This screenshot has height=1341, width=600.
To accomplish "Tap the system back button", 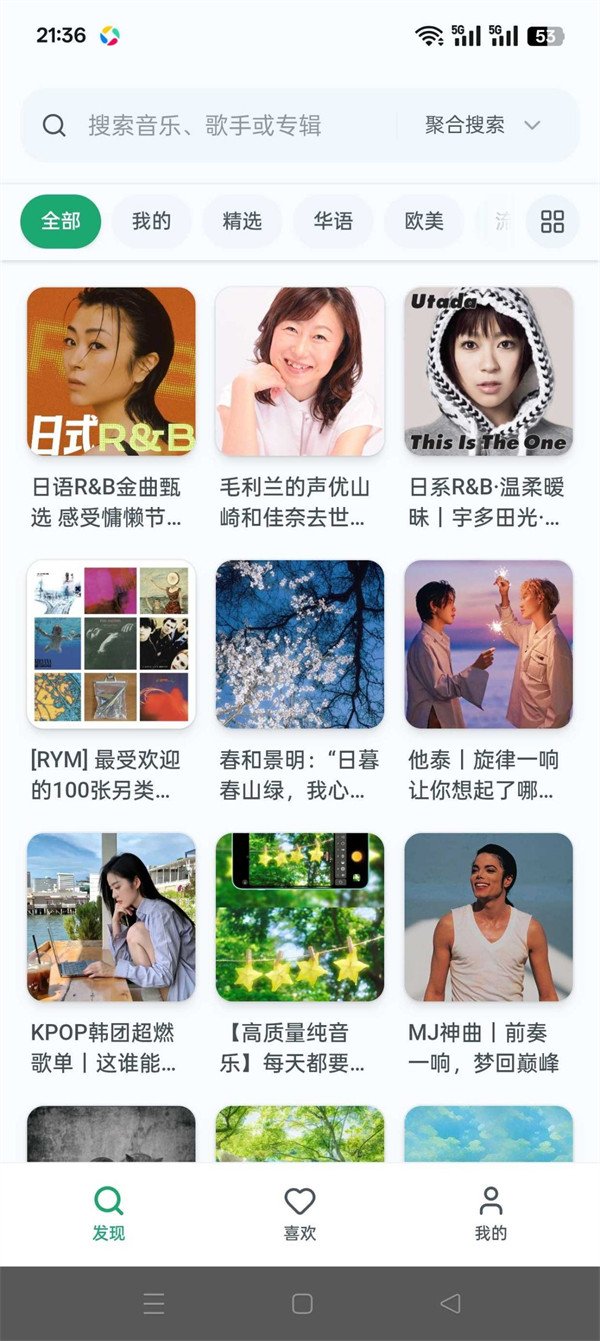I will coord(451,1303).
